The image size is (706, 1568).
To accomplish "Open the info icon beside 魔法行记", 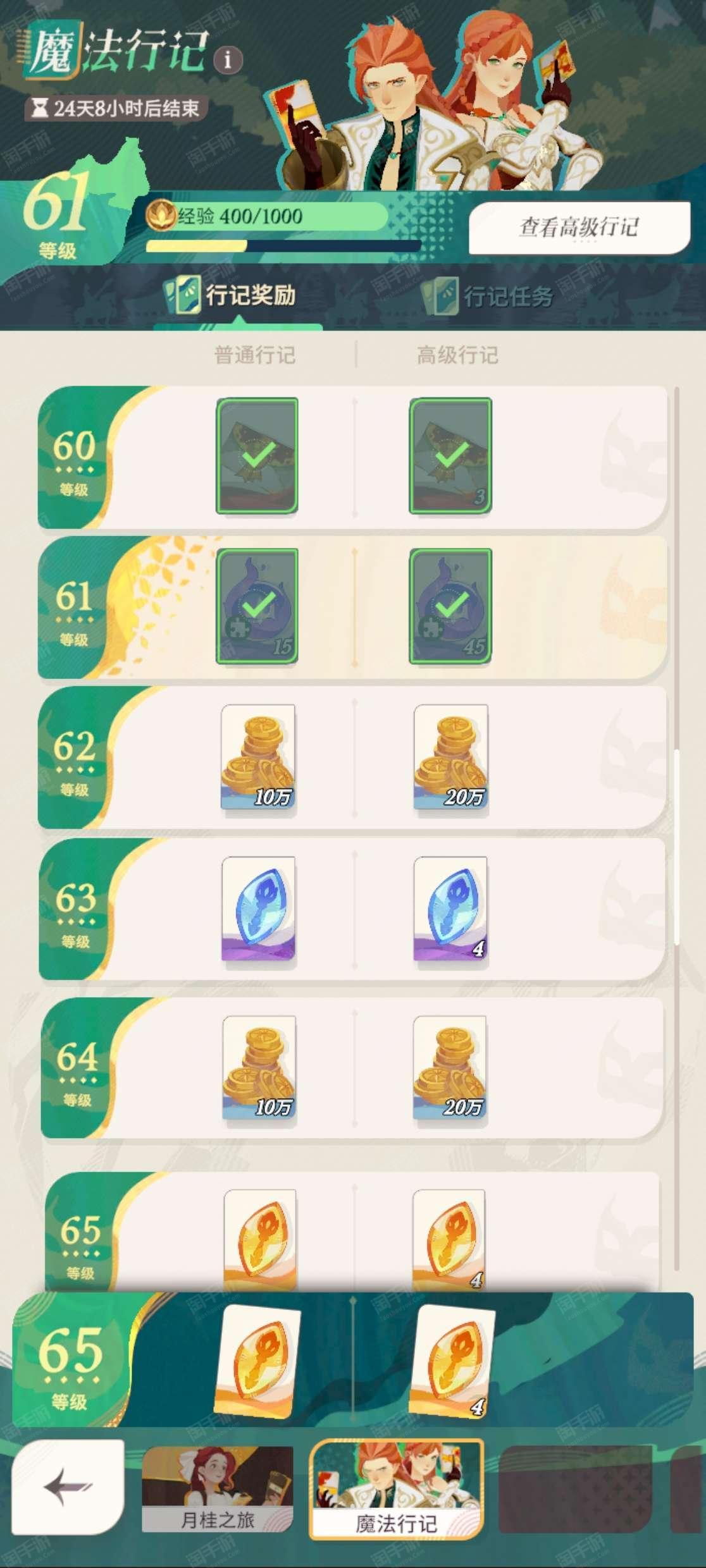I will pyautogui.click(x=228, y=60).
